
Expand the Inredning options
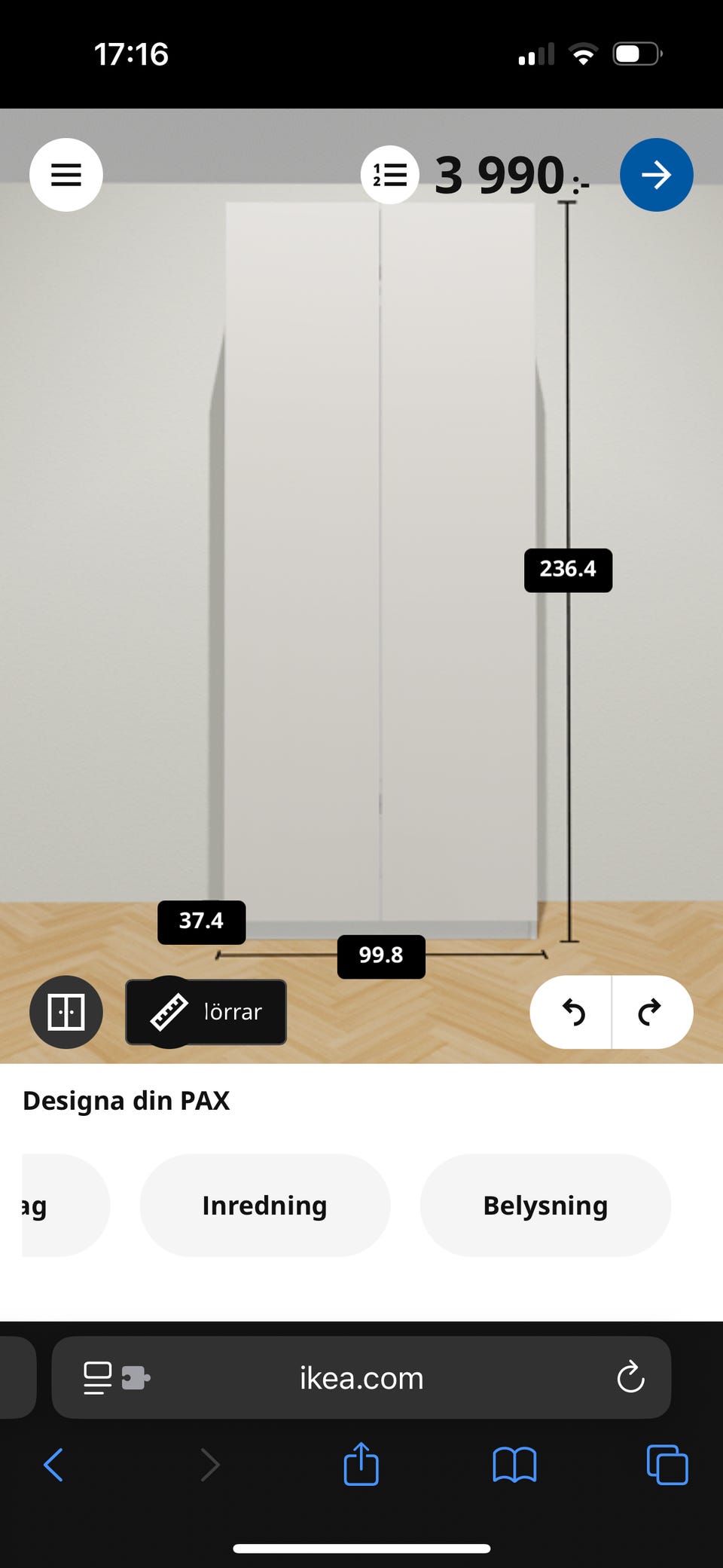[x=264, y=1206]
